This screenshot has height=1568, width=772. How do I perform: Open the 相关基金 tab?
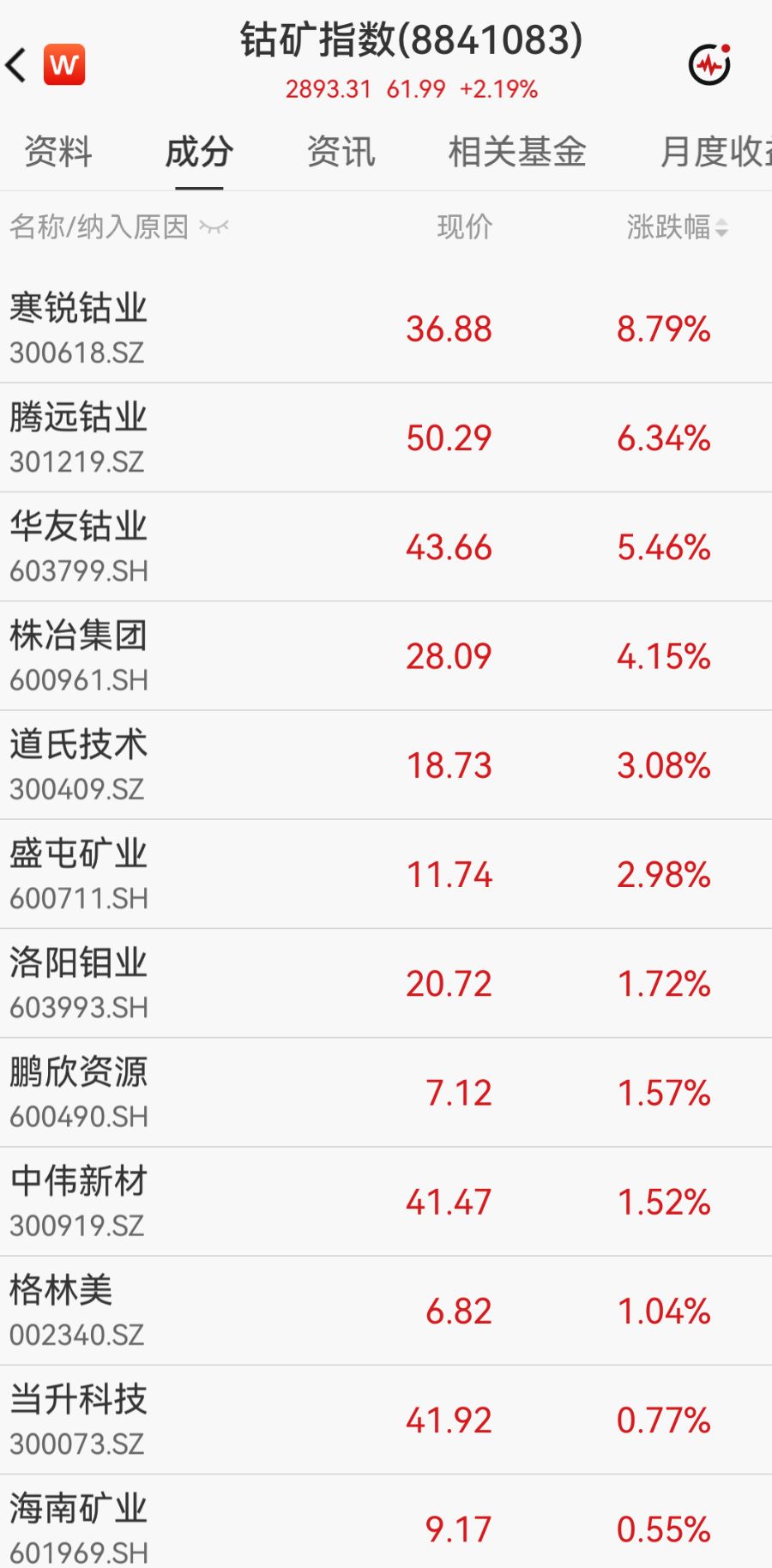[517, 152]
